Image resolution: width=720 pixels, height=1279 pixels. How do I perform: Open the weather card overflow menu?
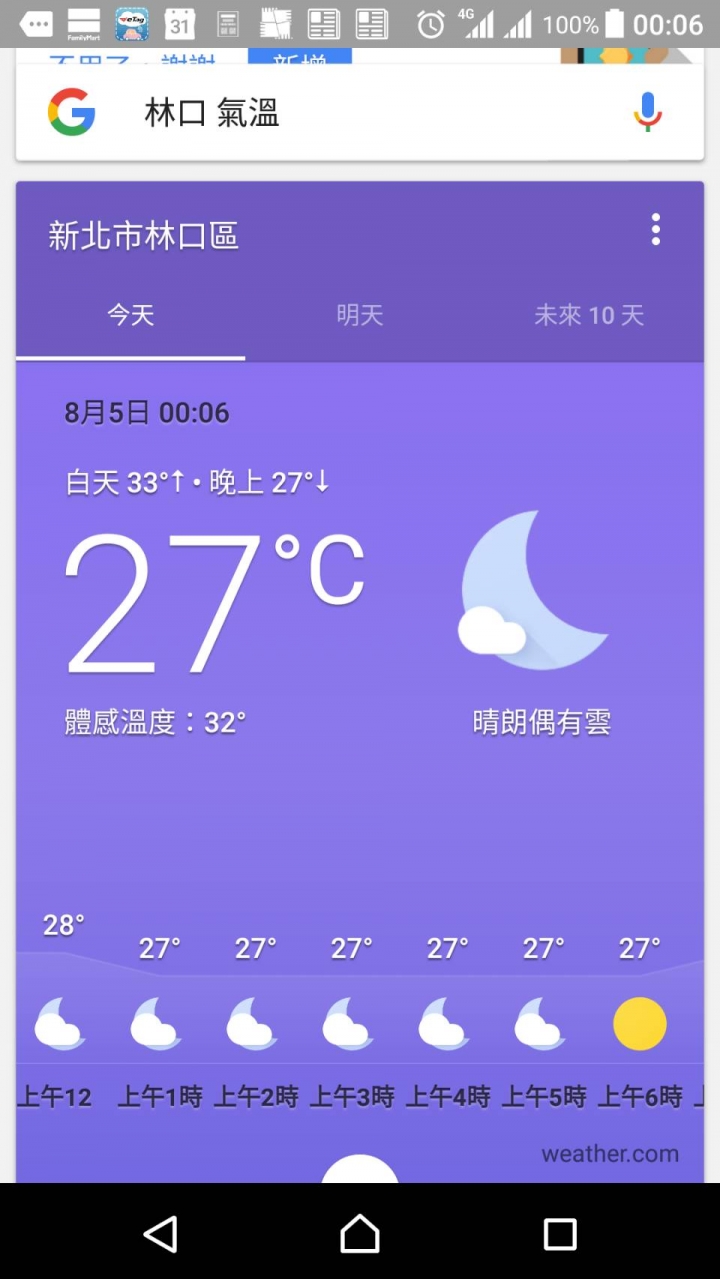[656, 230]
